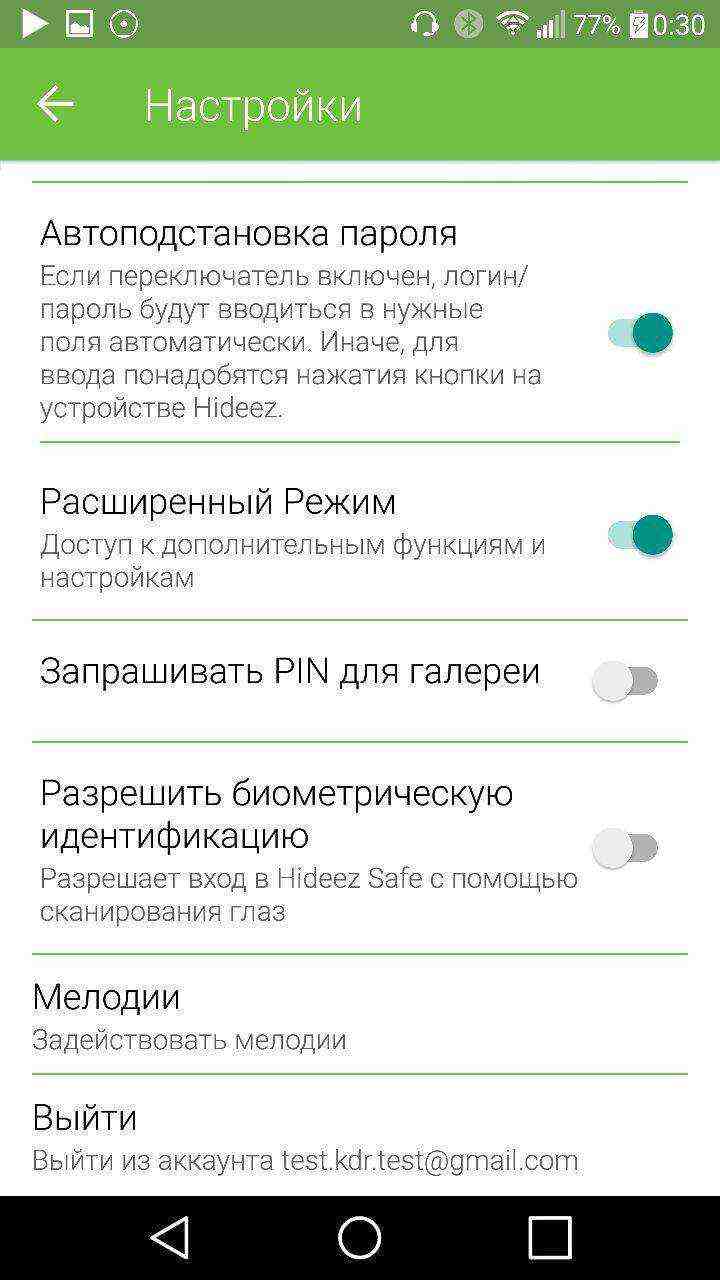Turn off the Расширенный Режим switch
The height and width of the screenshot is (1280, 720).
640,535
